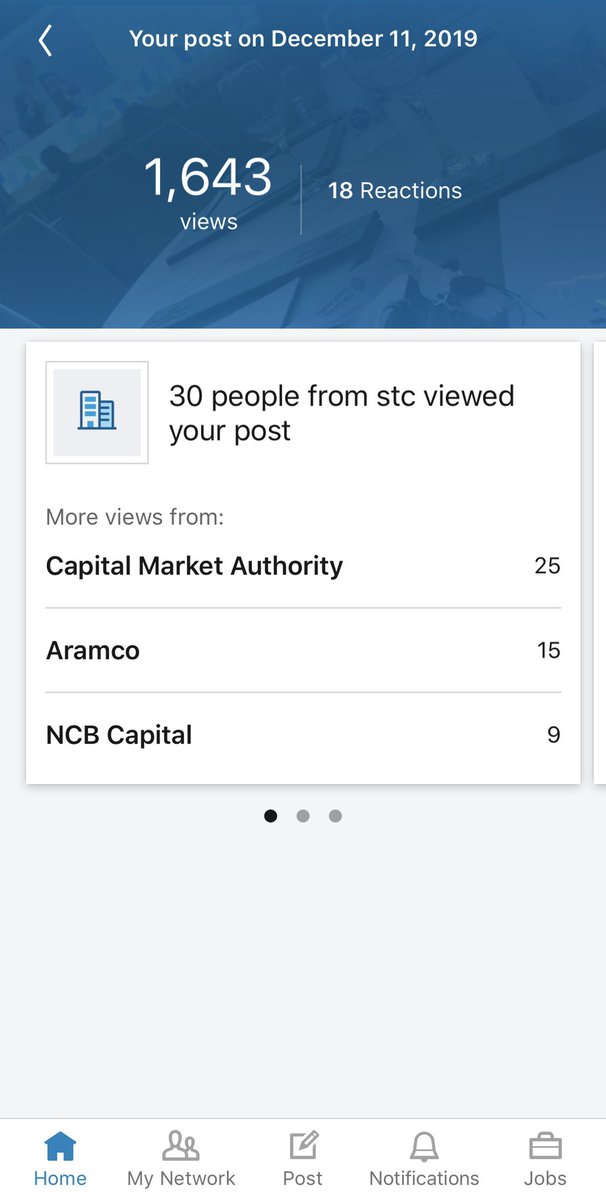606x1200 pixels.
Task: View NCB Capital viewers
Action: pyautogui.click(x=303, y=735)
